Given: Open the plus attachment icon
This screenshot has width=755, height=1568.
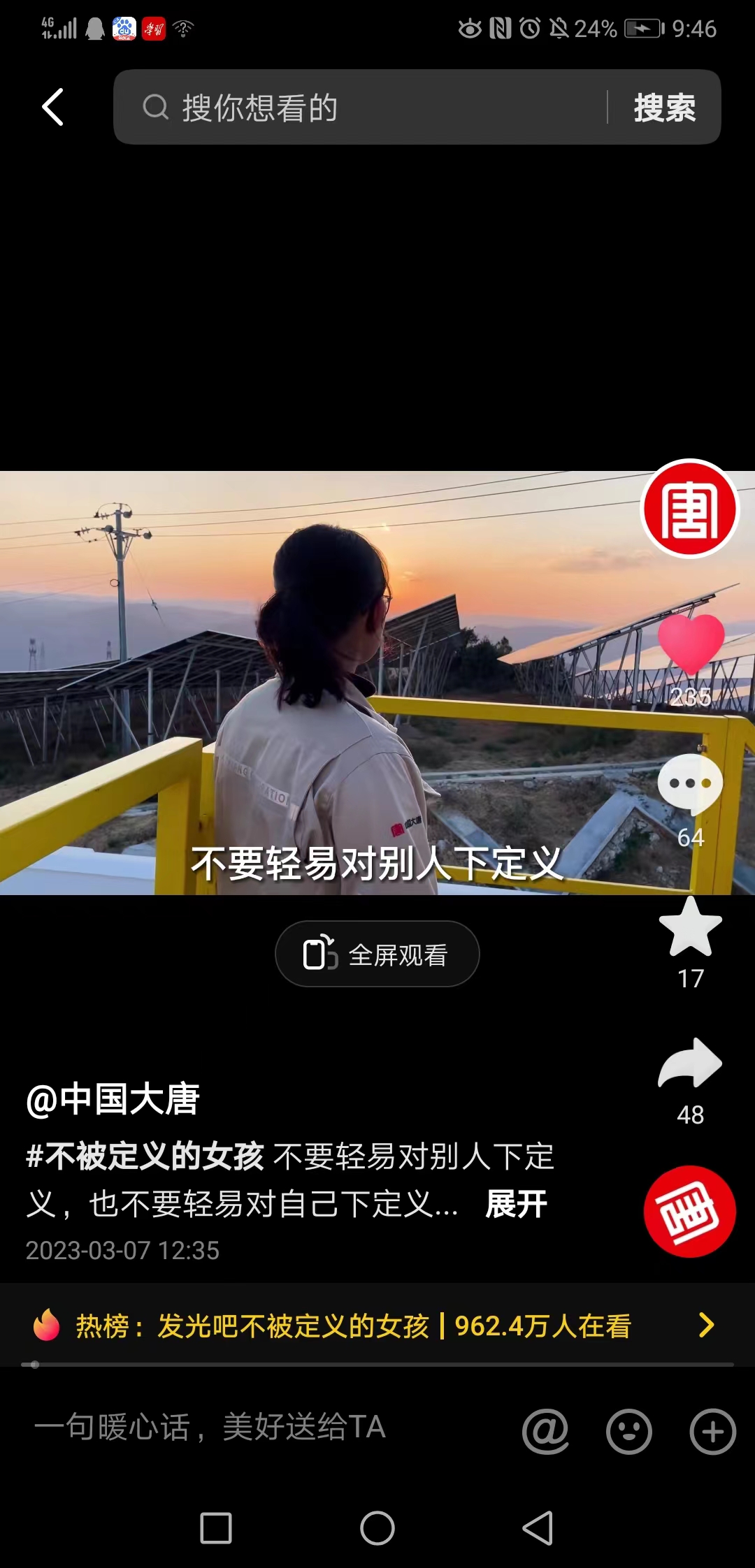Looking at the screenshot, I should pyautogui.click(x=712, y=1431).
